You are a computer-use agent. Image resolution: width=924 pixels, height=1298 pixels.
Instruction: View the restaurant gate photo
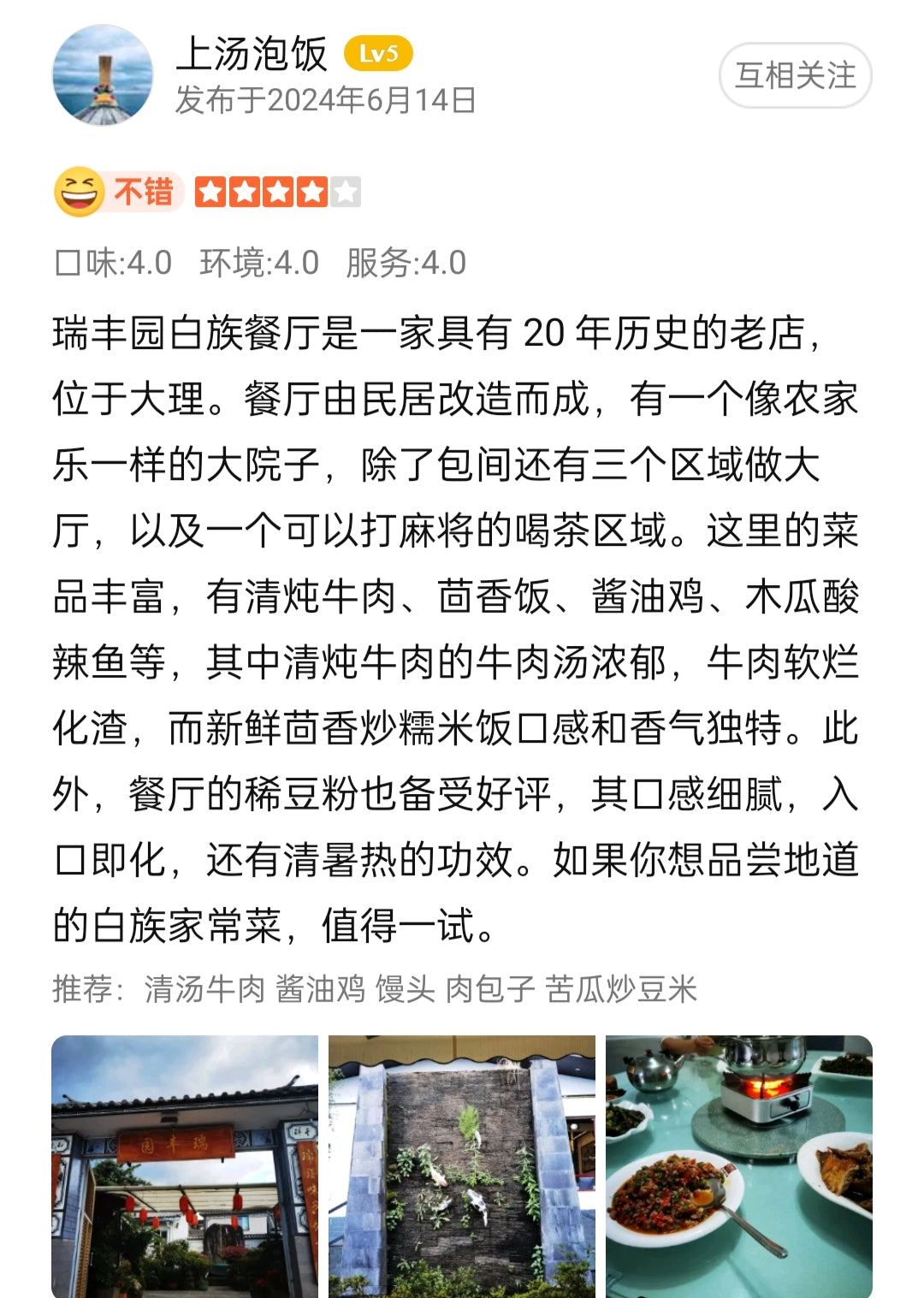(x=185, y=1165)
